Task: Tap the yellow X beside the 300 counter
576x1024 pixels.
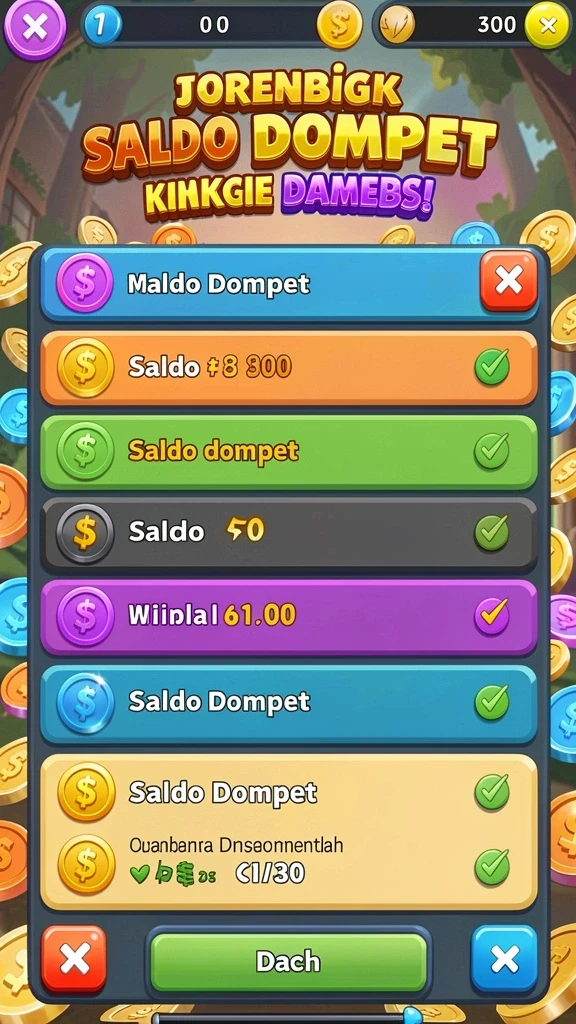Action: coord(547,25)
